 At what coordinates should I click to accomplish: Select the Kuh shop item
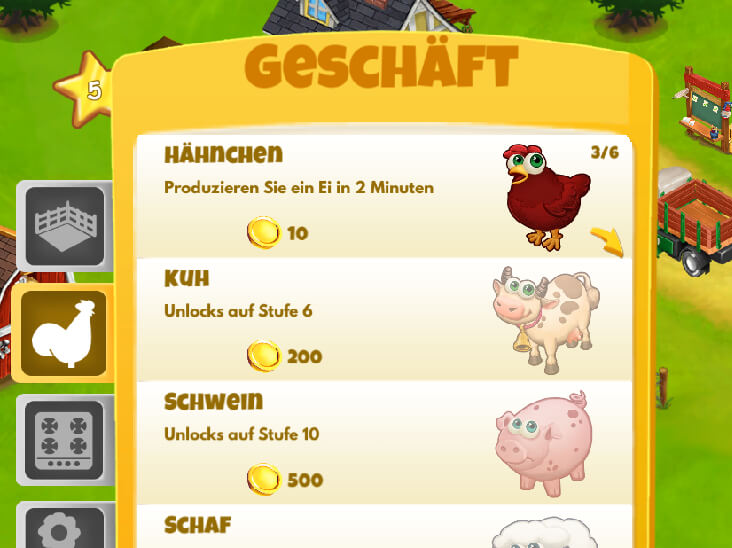(384, 320)
